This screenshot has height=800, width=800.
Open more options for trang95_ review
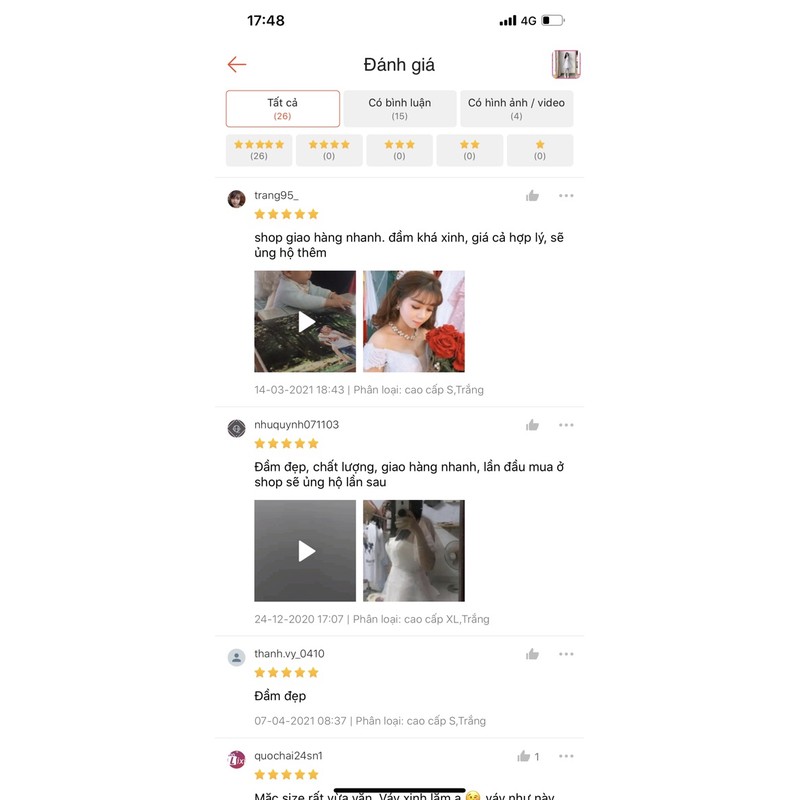point(566,196)
